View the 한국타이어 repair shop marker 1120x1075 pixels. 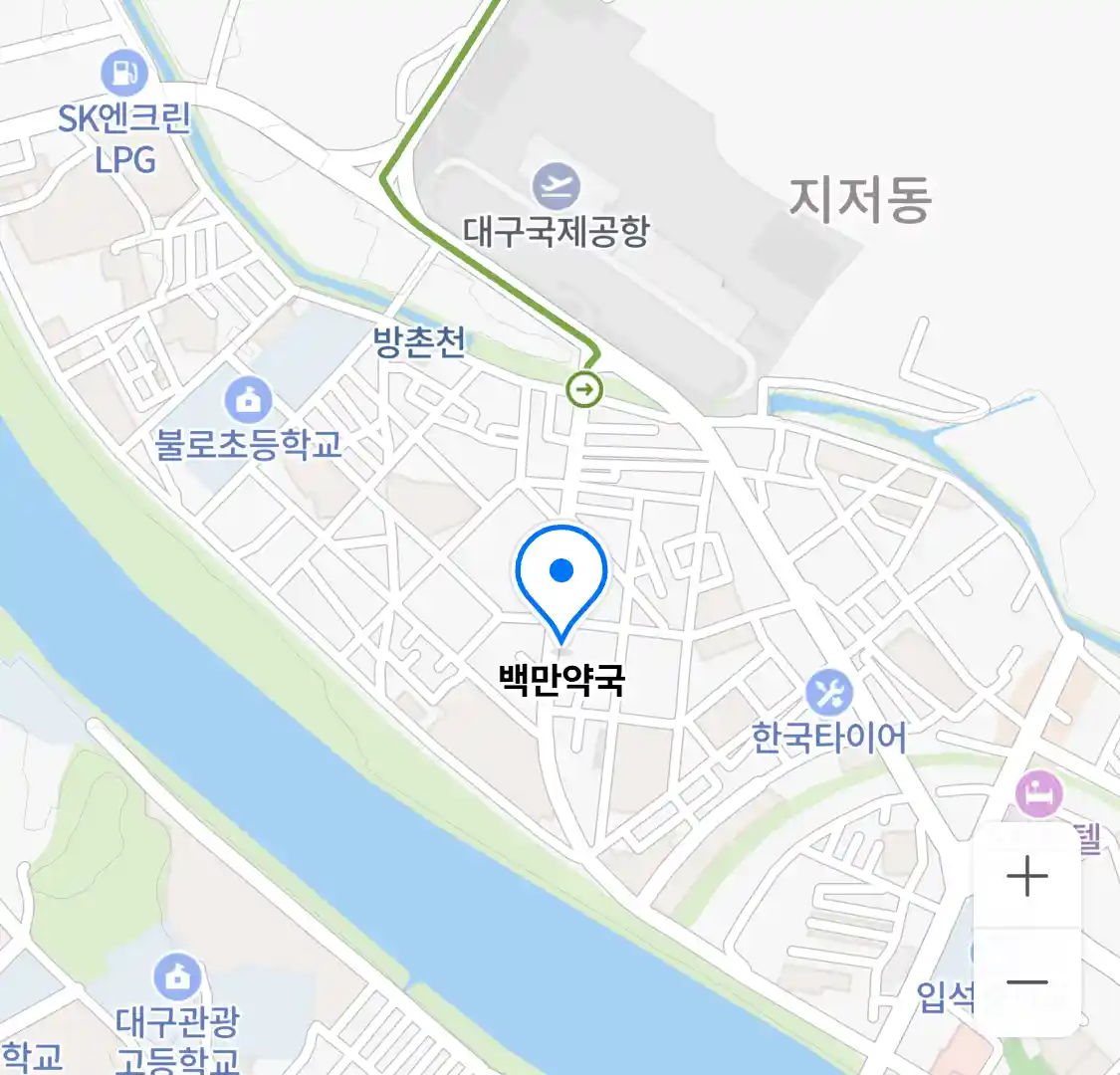[x=828, y=692]
